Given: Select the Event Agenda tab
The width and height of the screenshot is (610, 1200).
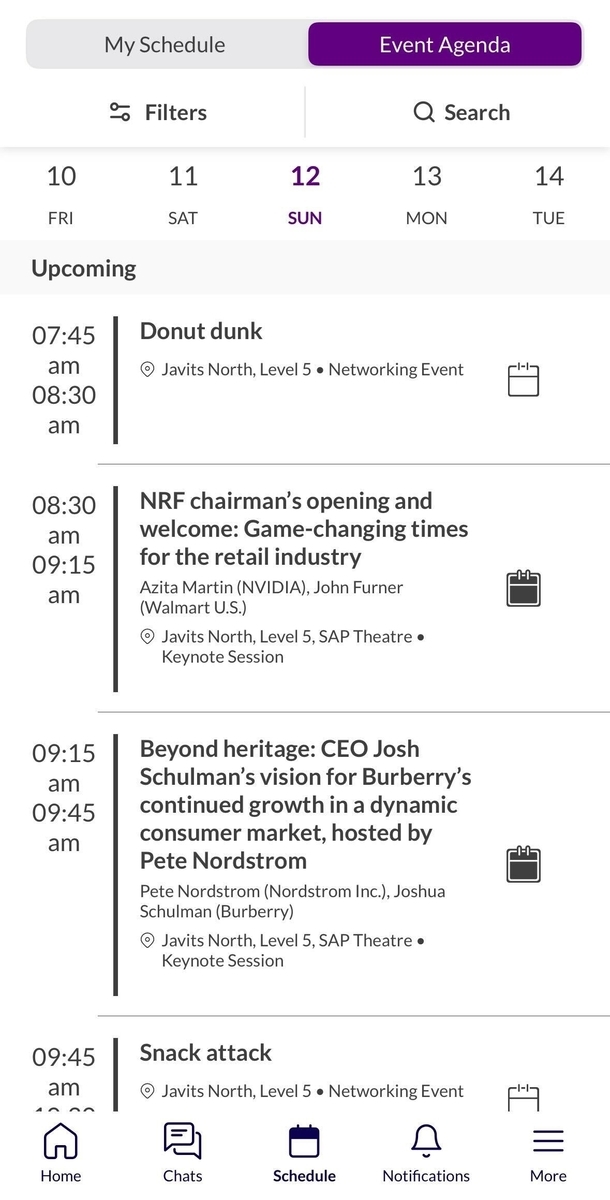Looking at the screenshot, I should pos(445,45).
